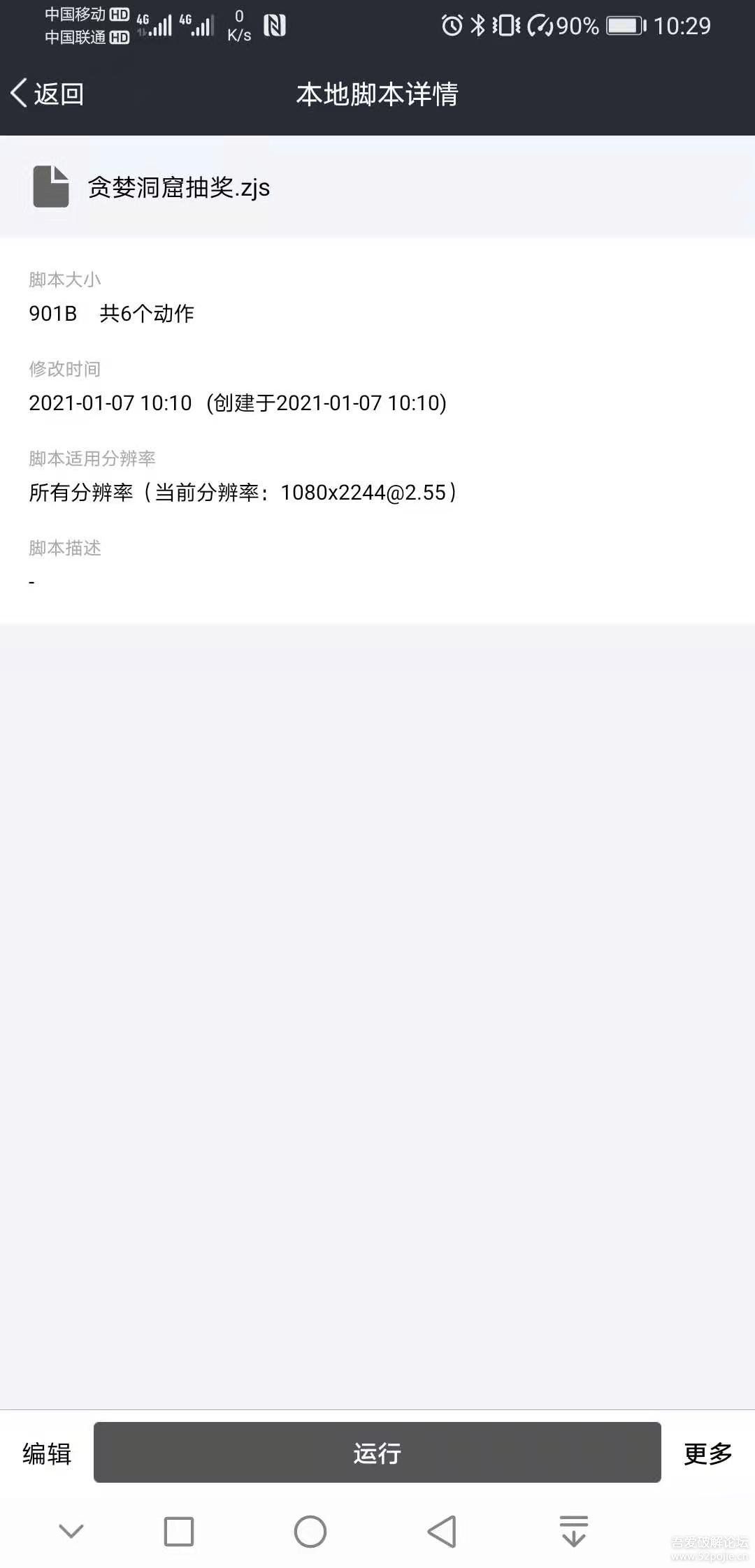Pull down notifications using the nav bar arrow
The image size is (755, 1568).
(574, 1532)
